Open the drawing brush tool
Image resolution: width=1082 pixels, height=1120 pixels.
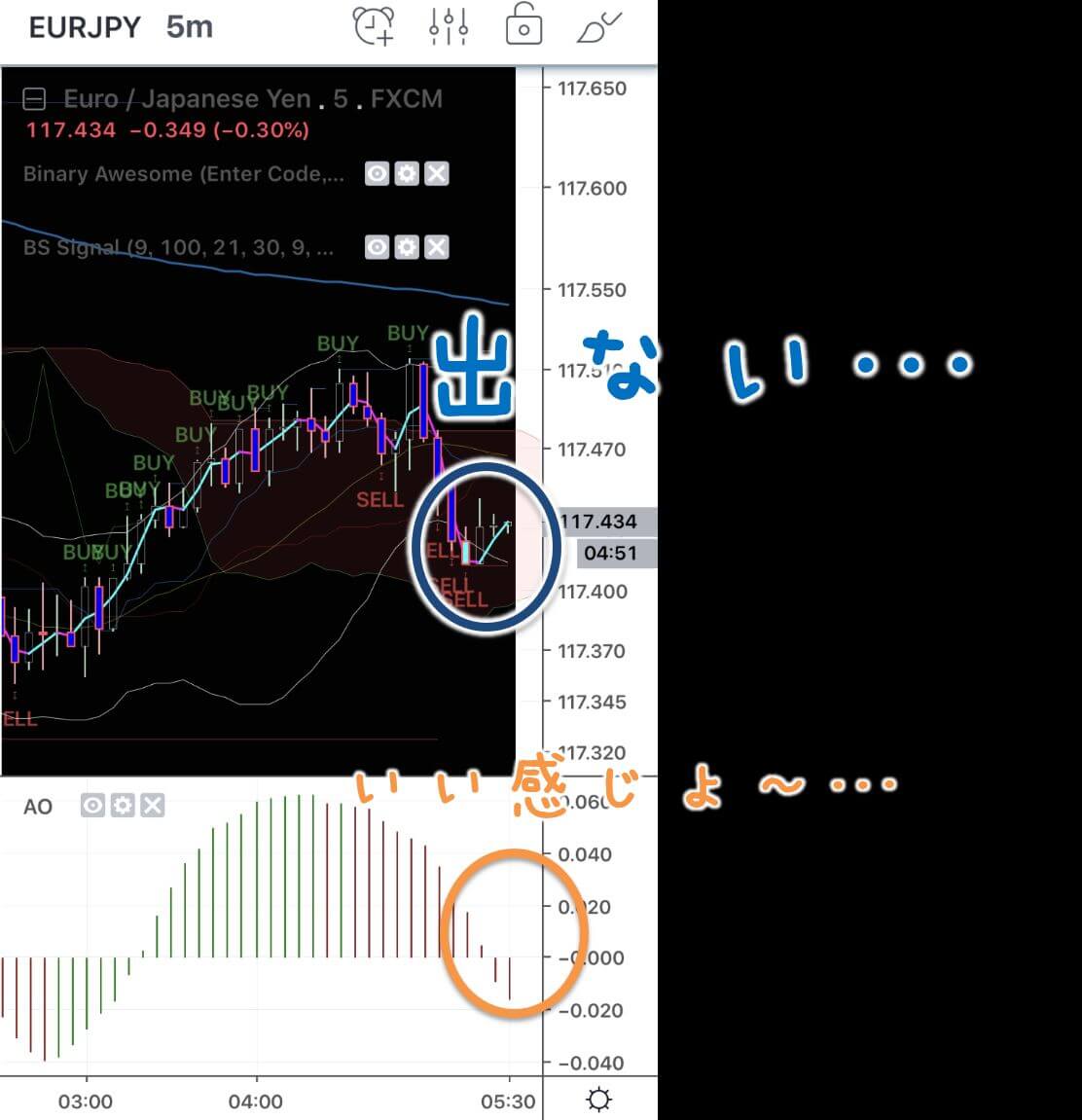[x=598, y=27]
